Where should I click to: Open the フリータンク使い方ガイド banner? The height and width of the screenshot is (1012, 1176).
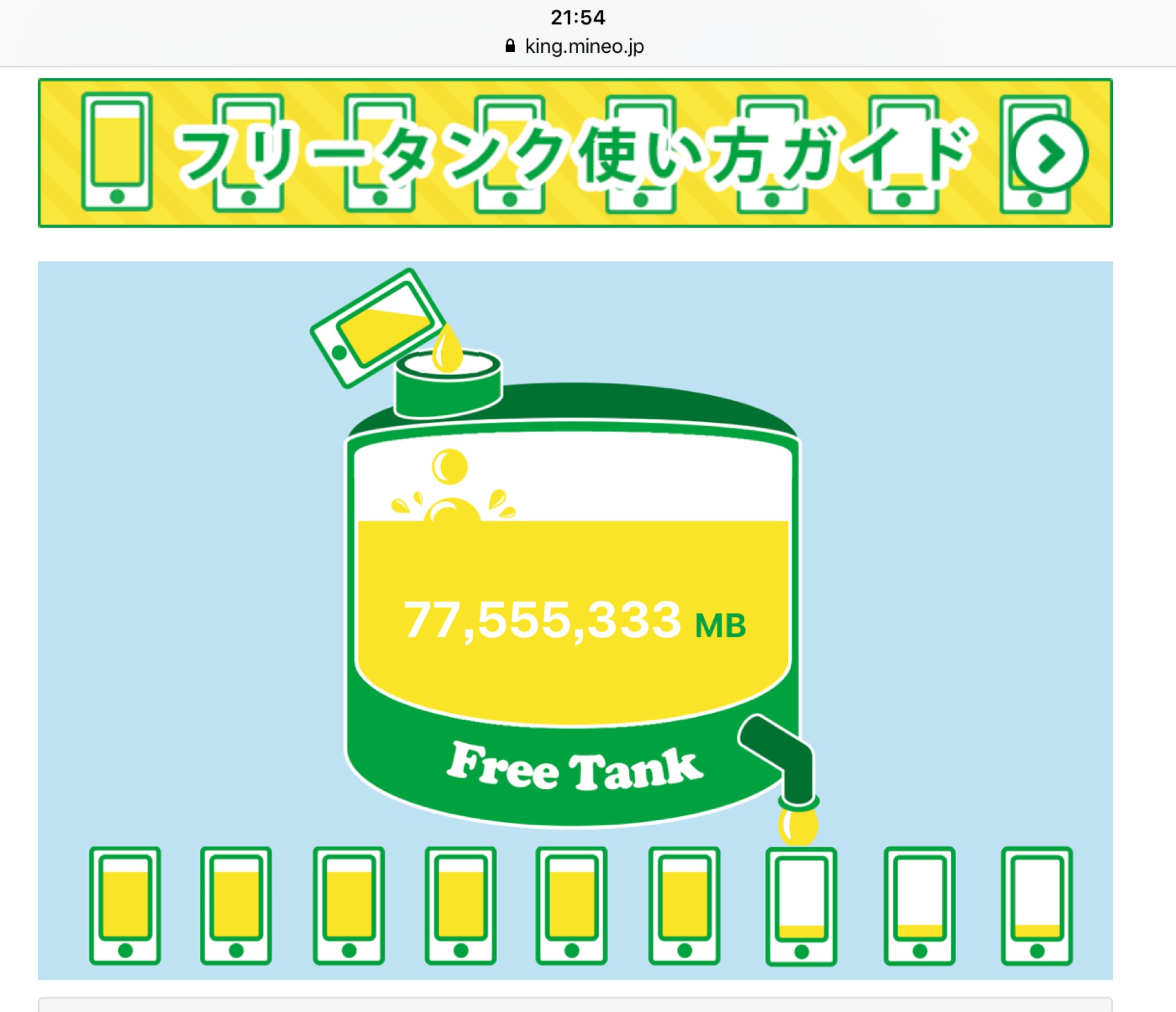[x=575, y=153]
